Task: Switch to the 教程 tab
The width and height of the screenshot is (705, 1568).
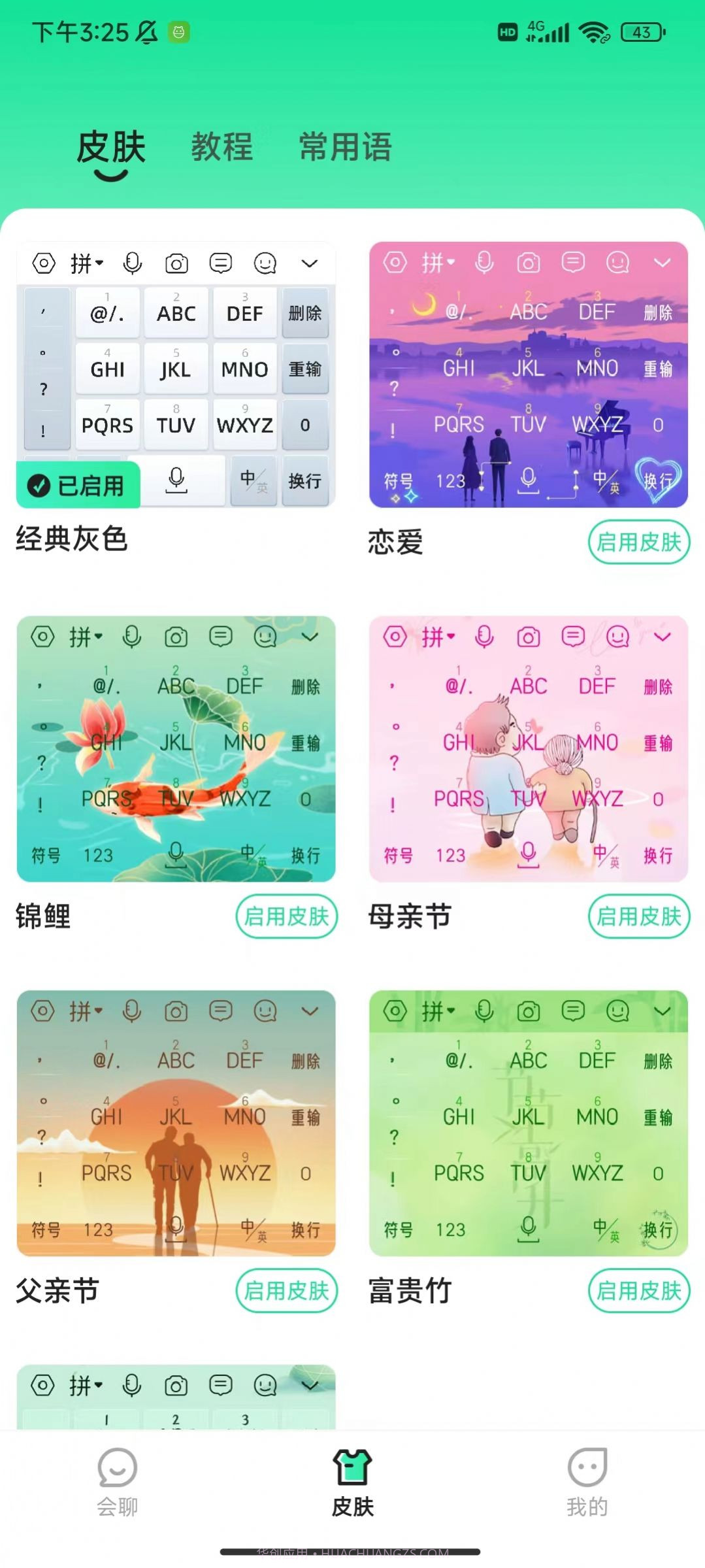Action: click(x=222, y=148)
